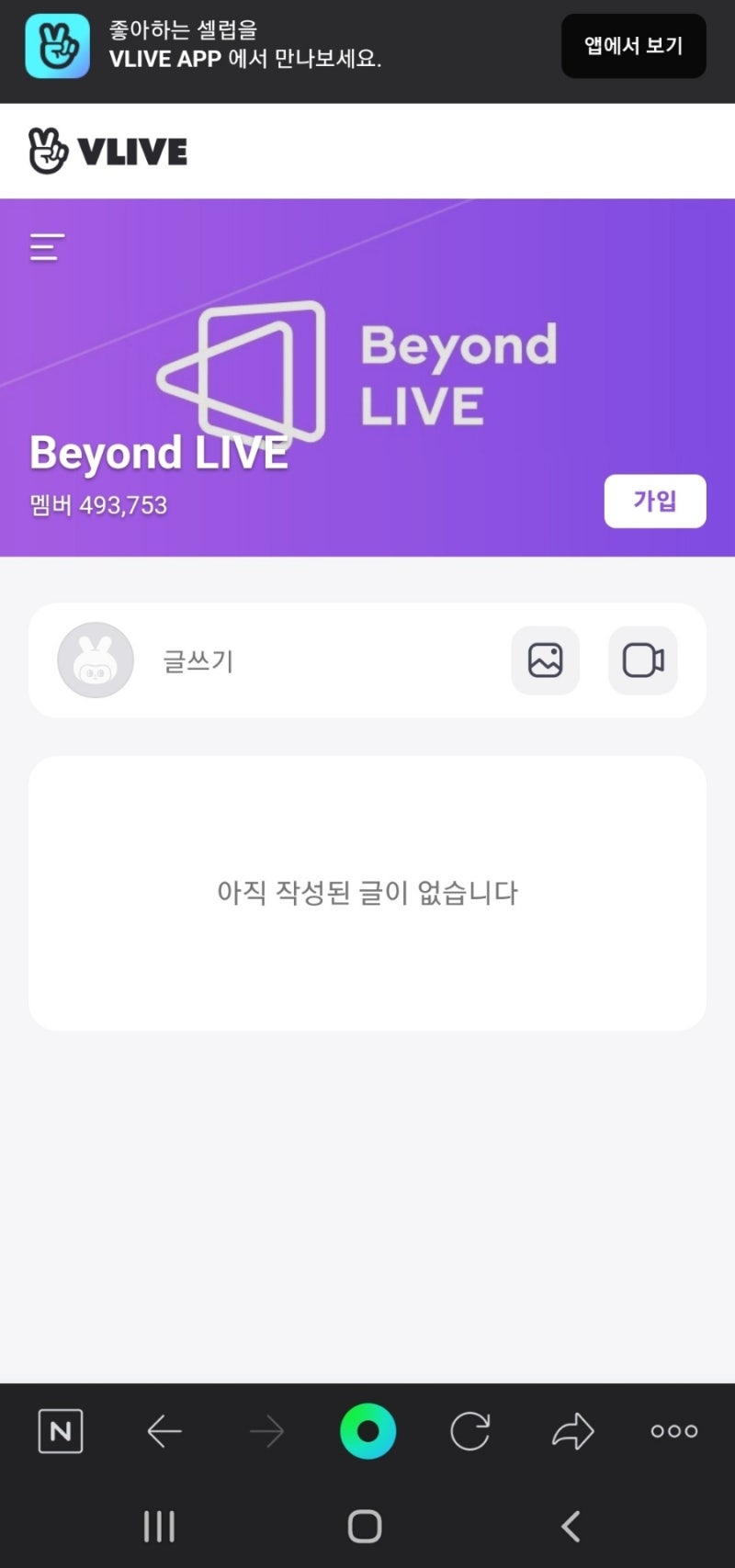
Task: Open the browser more options menu
Action: 673,1430
